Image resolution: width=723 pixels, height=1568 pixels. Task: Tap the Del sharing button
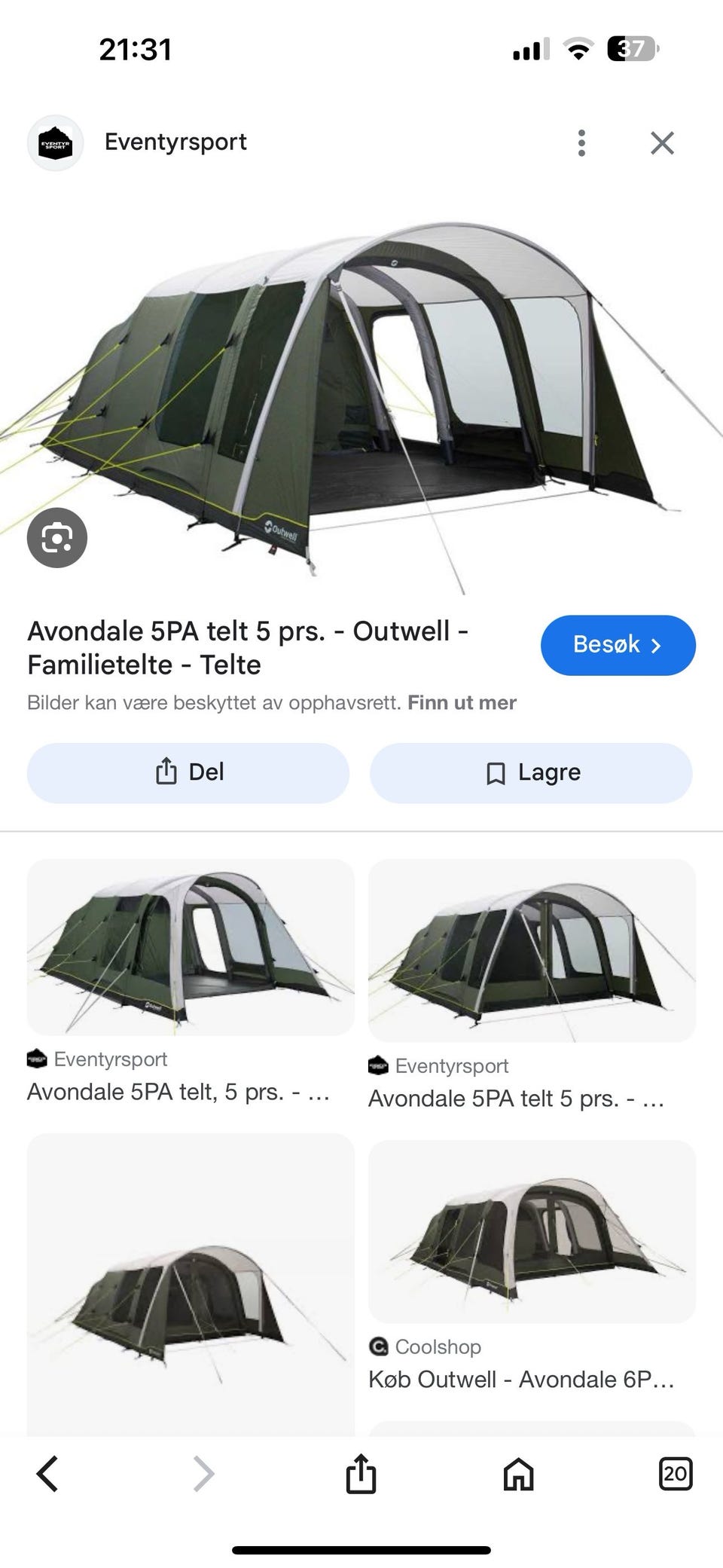coord(188,772)
